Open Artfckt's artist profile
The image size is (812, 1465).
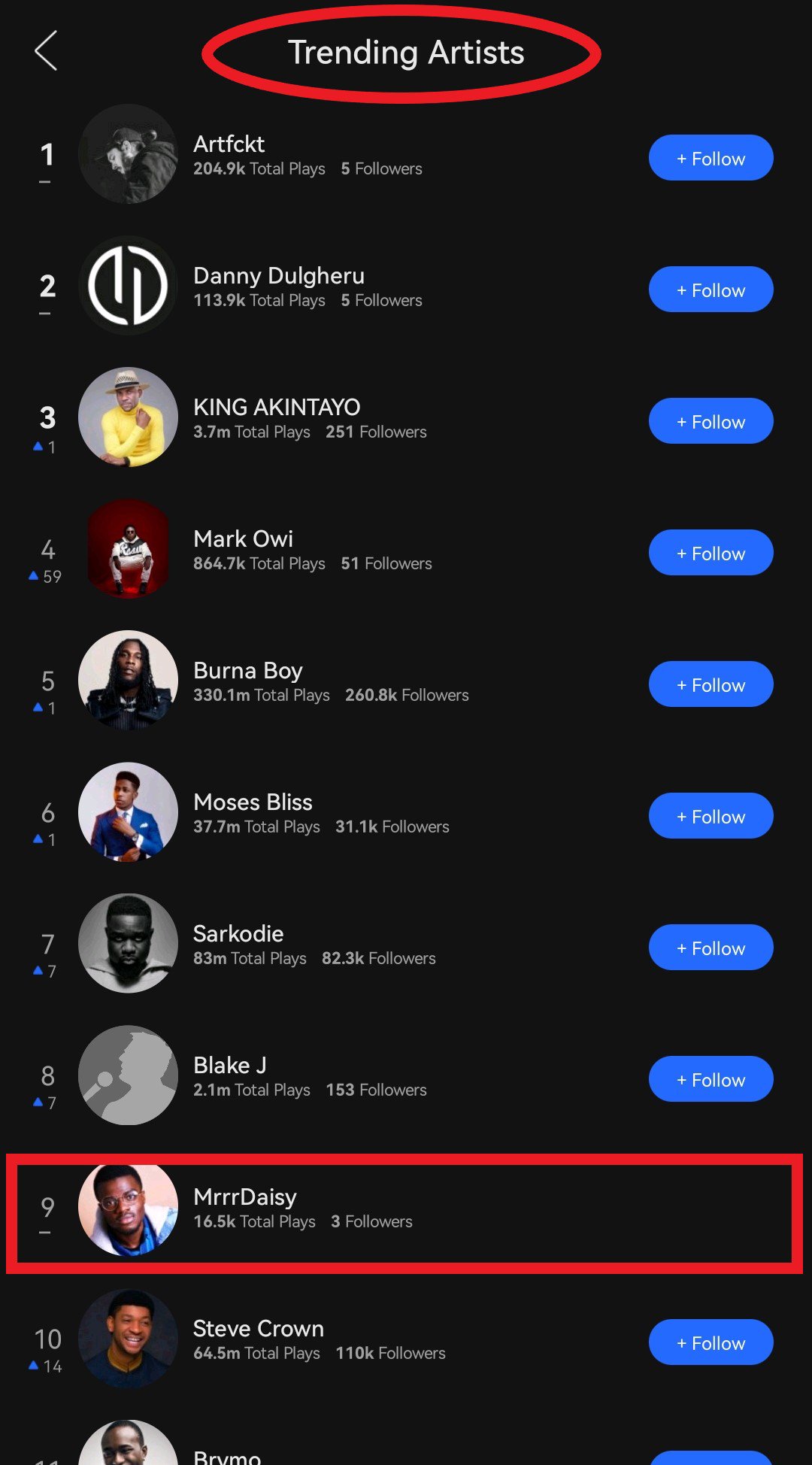(229, 144)
